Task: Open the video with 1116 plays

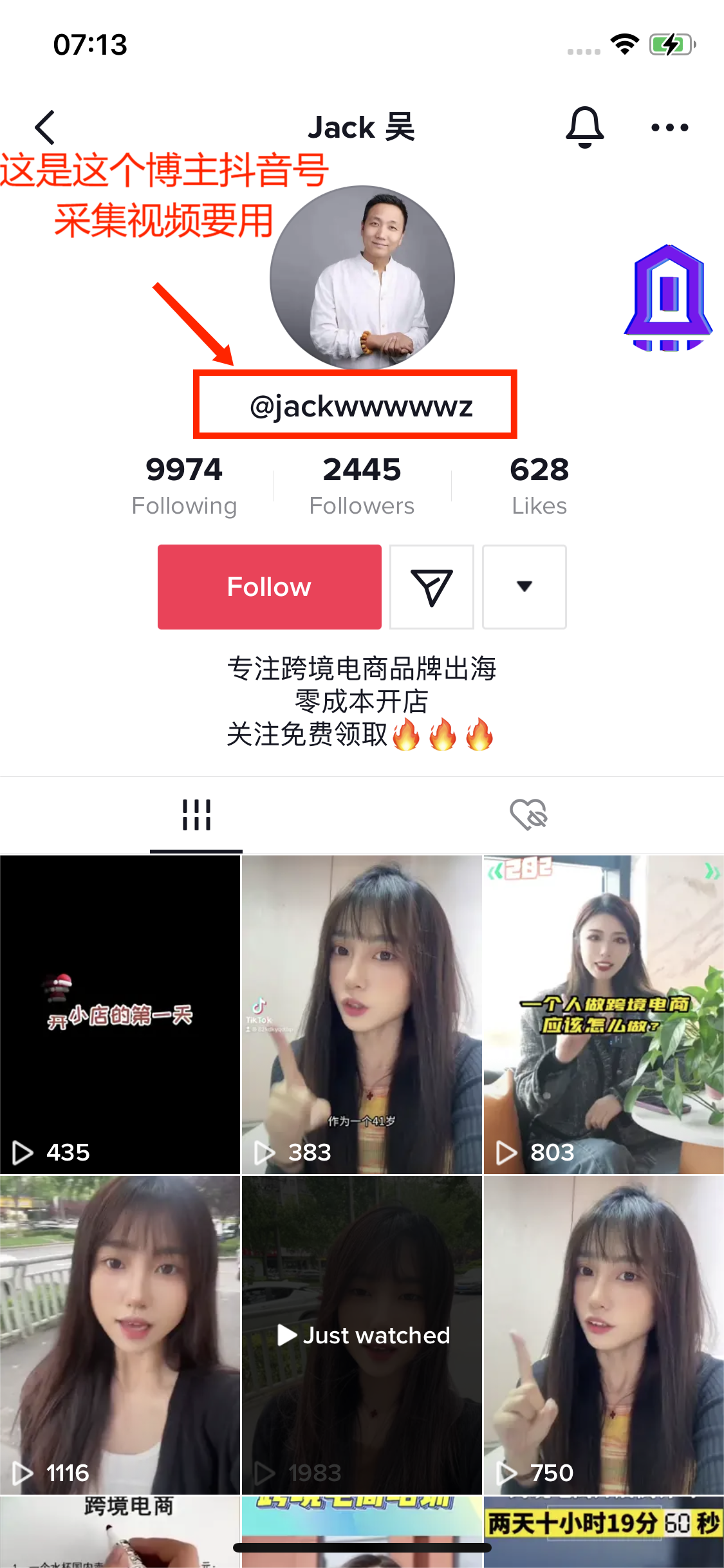Action: [120, 1335]
